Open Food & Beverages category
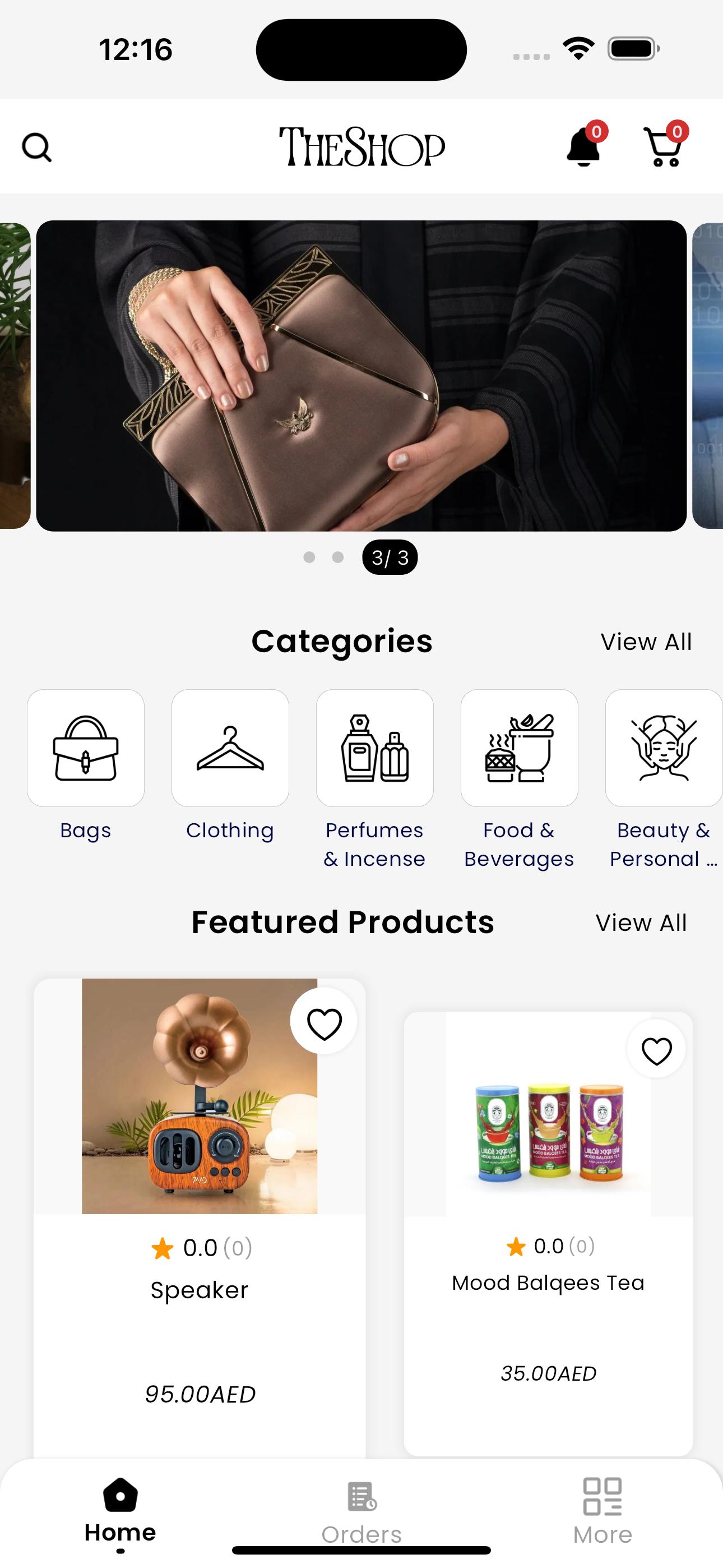The height and width of the screenshot is (1568, 723). click(x=519, y=779)
